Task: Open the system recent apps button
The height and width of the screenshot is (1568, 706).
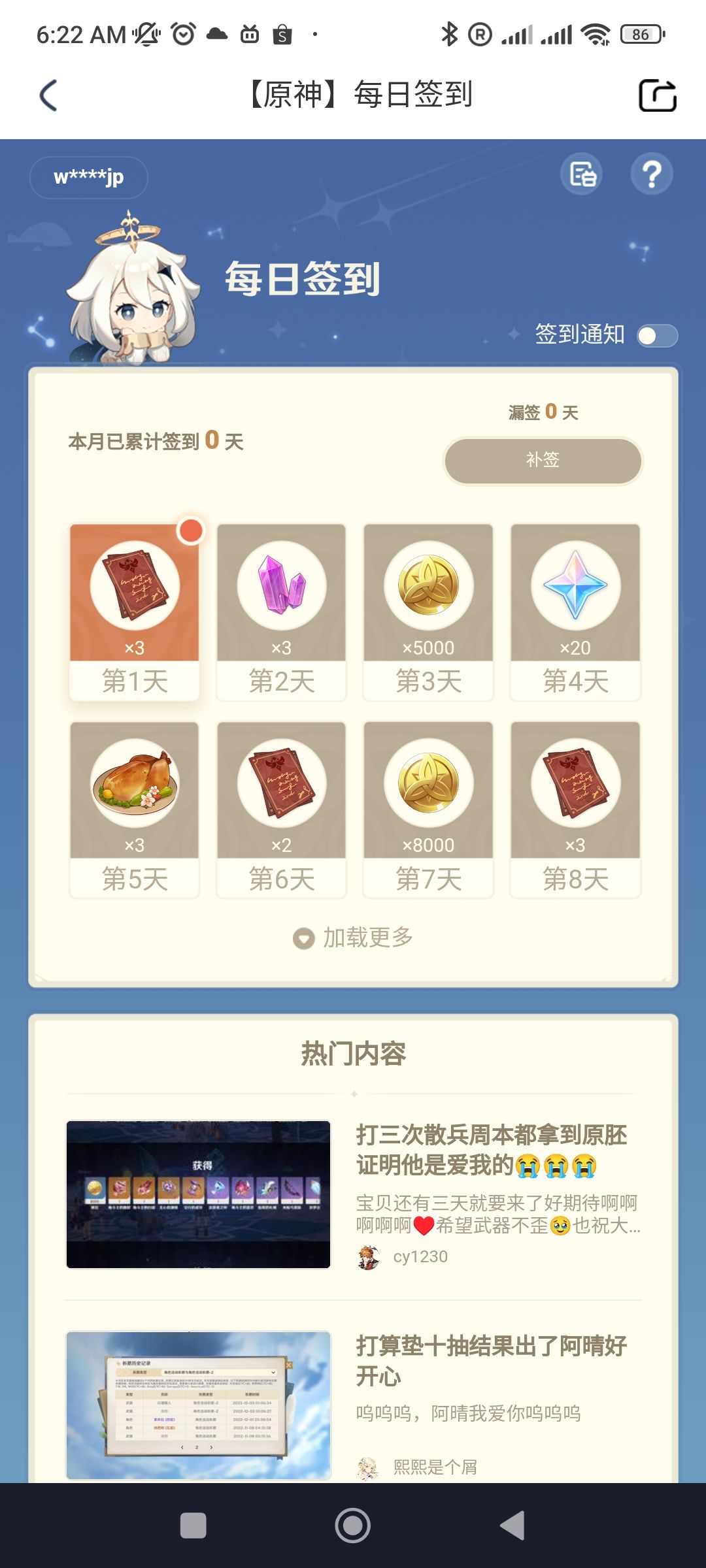Action: tap(193, 1526)
